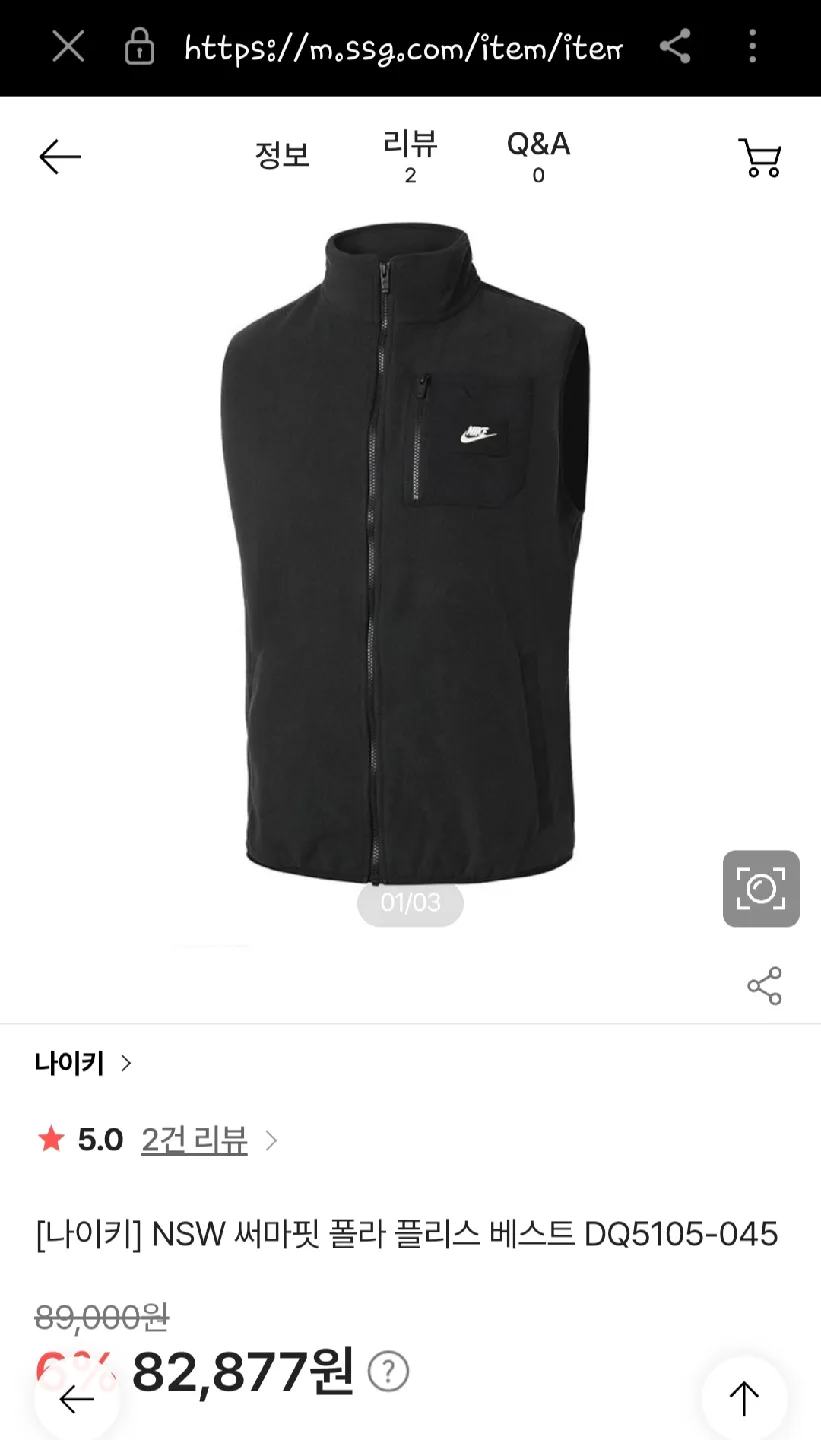Close the in-app browser tab
The width and height of the screenshot is (821, 1440).
(68, 46)
